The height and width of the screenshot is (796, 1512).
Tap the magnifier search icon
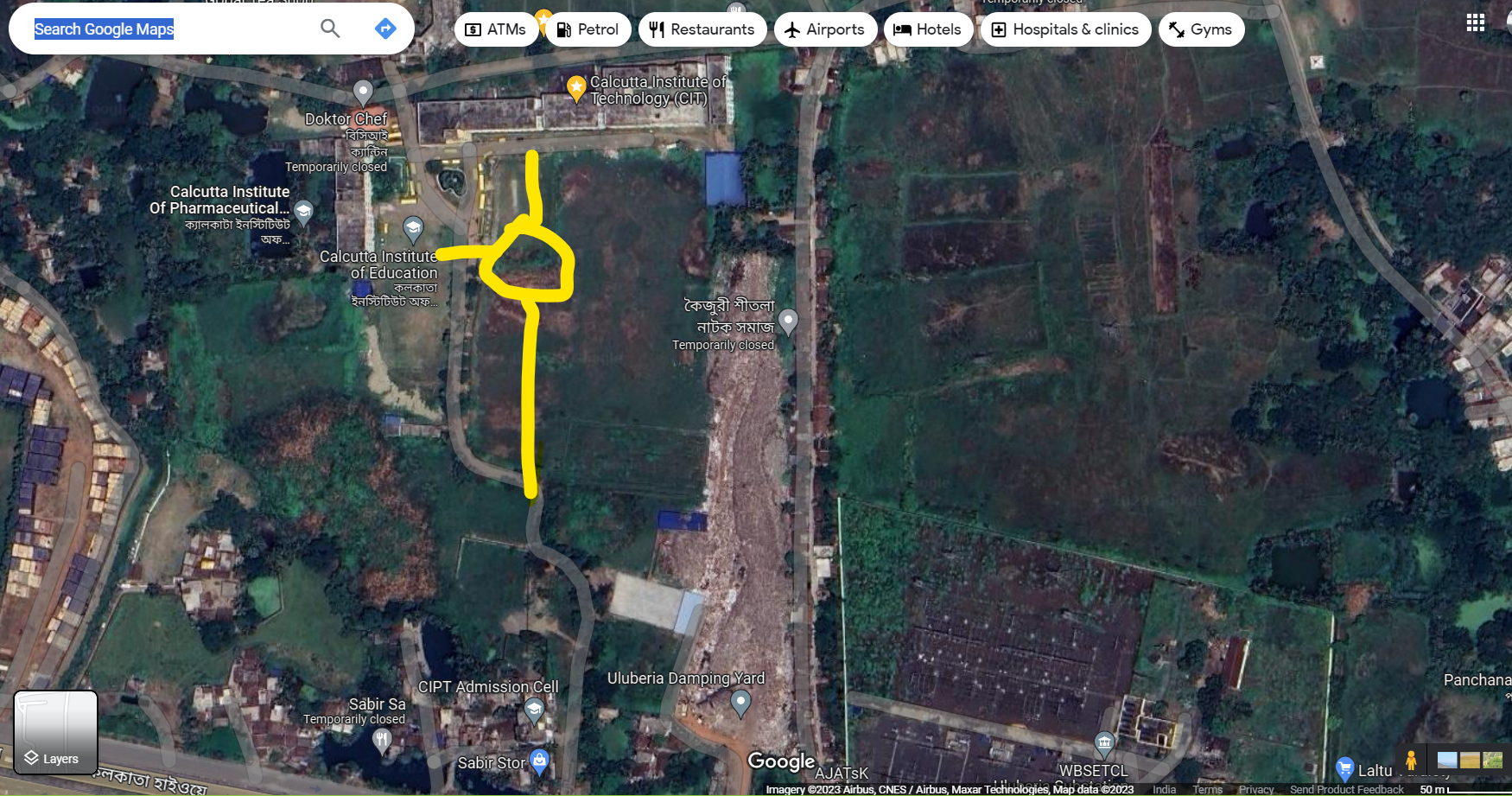[x=330, y=29]
